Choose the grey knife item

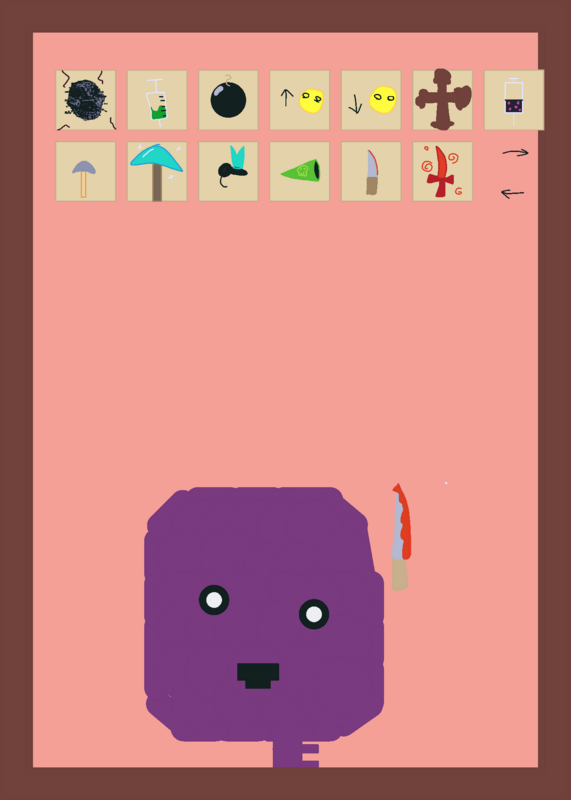coord(371,171)
